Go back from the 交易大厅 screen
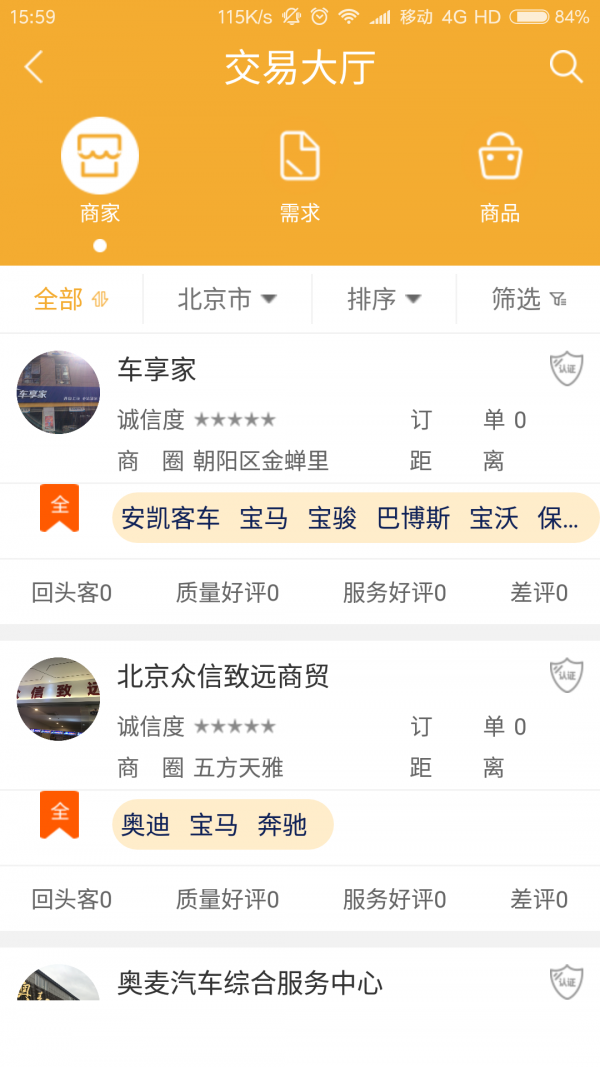This screenshot has width=600, height=1067. point(34,68)
